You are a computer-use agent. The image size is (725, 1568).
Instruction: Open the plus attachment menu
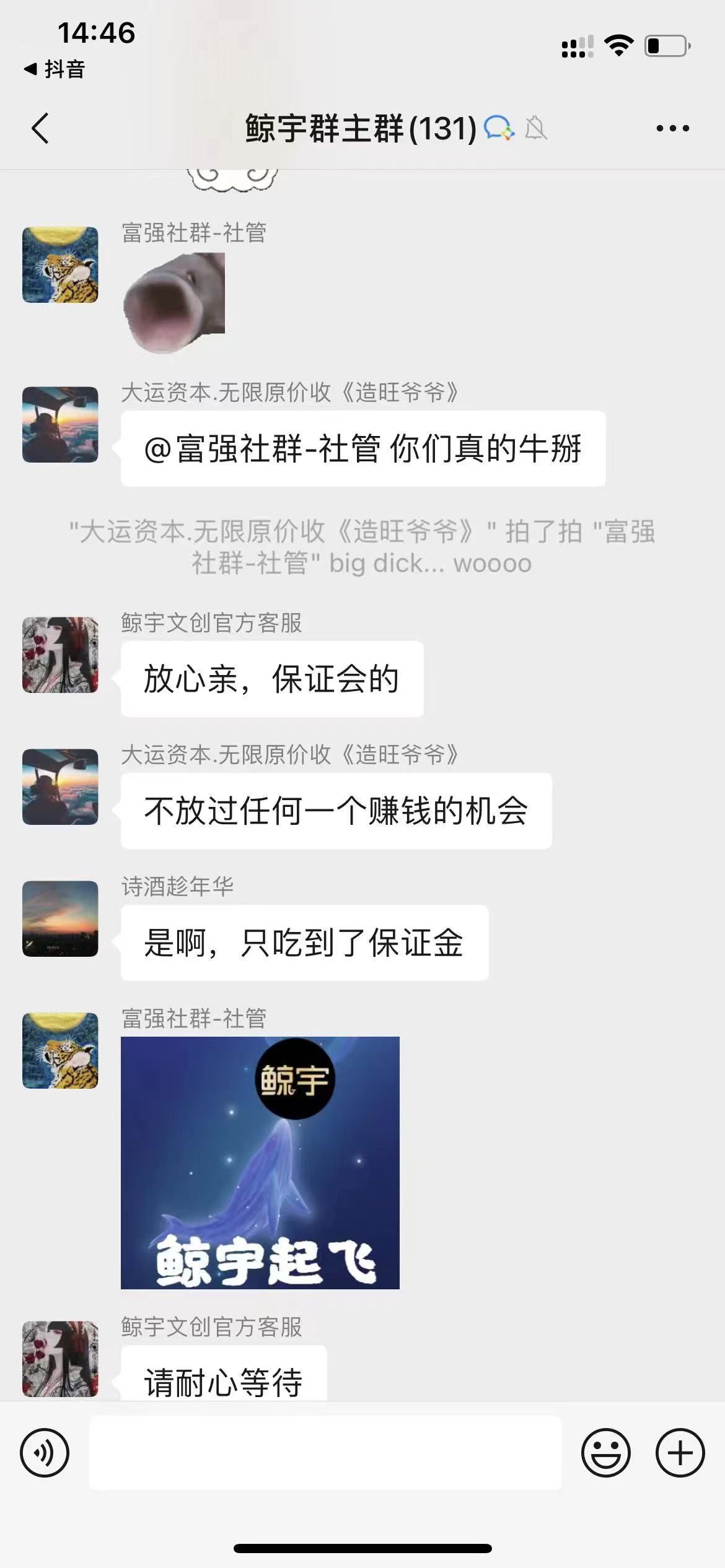point(680,1453)
